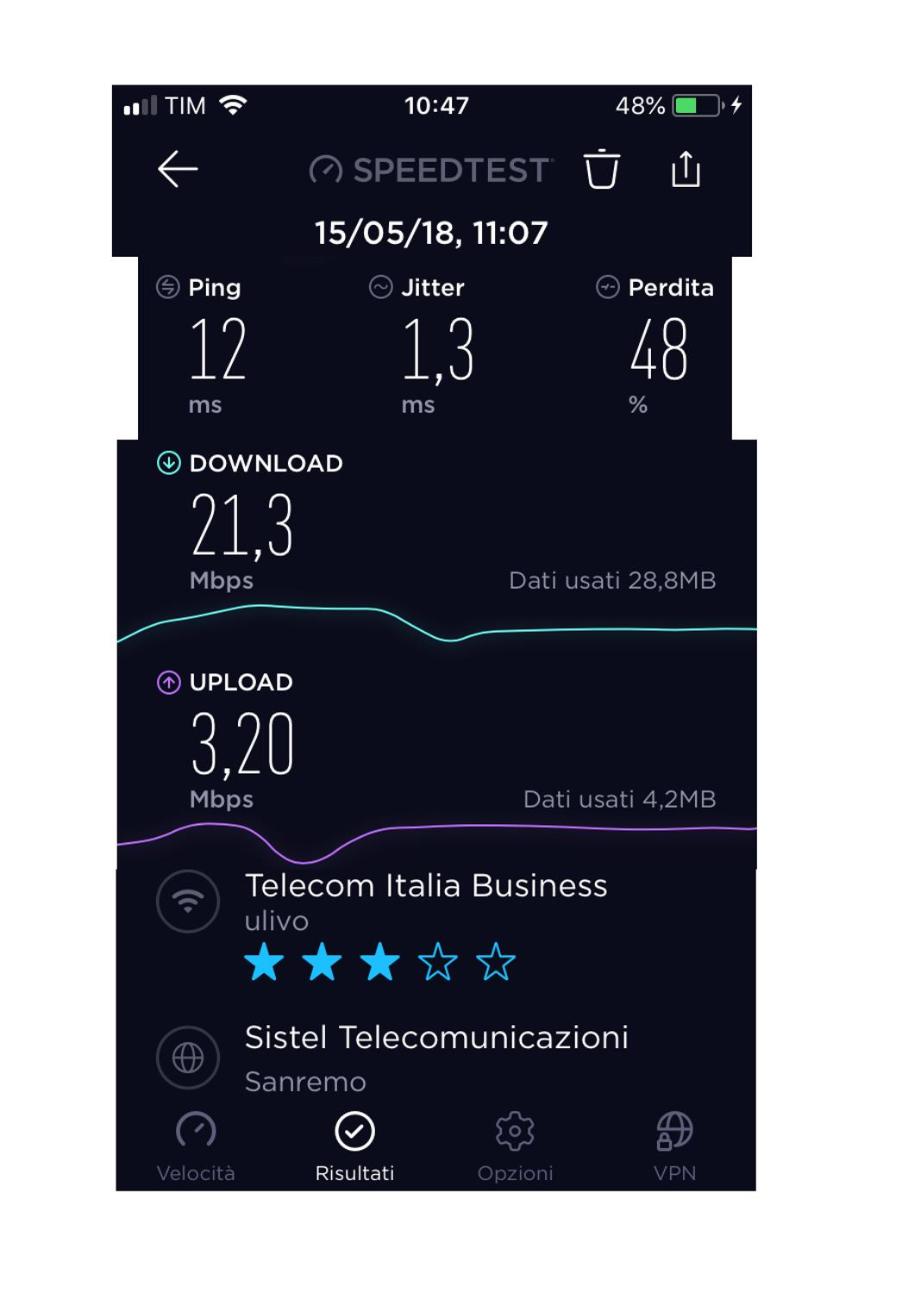Rate Telecom Italia Business five stars
The width and height of the screenshot is (902, 1293).
(496, 965)
